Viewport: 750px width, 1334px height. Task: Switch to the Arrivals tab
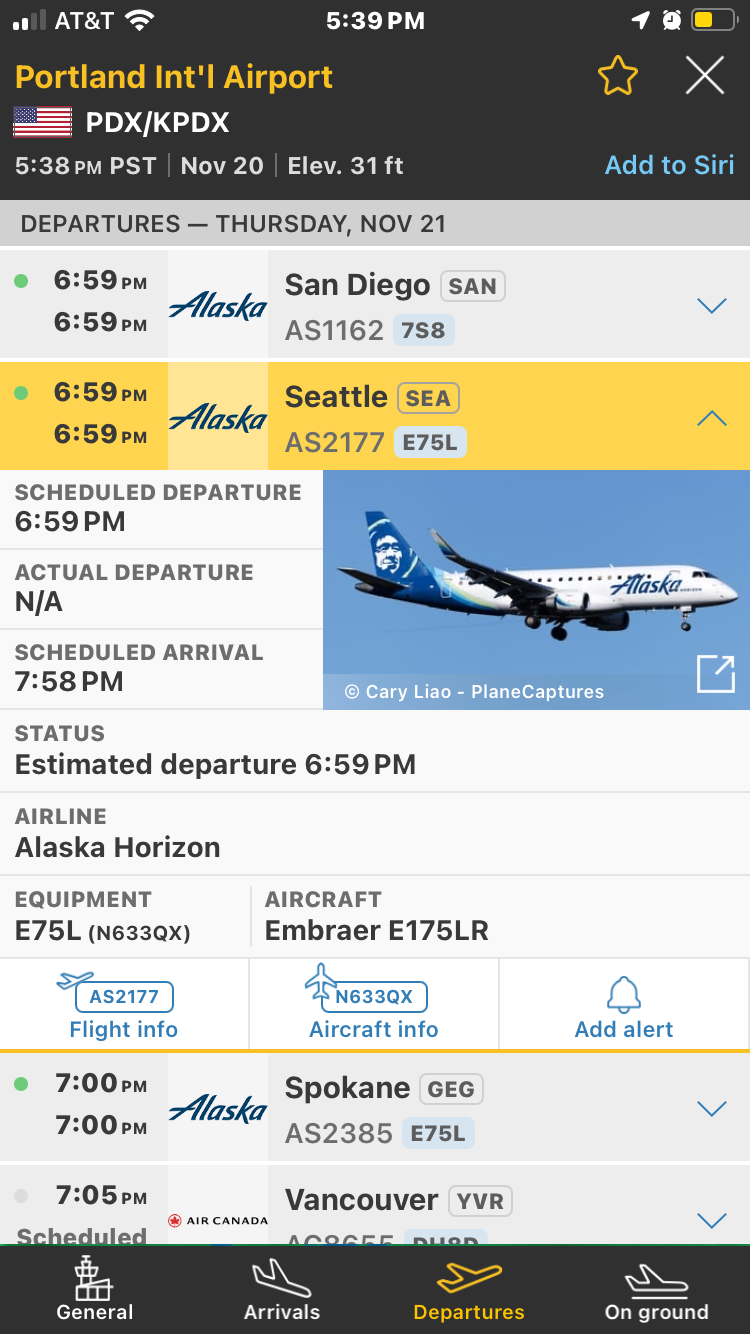282,1291
